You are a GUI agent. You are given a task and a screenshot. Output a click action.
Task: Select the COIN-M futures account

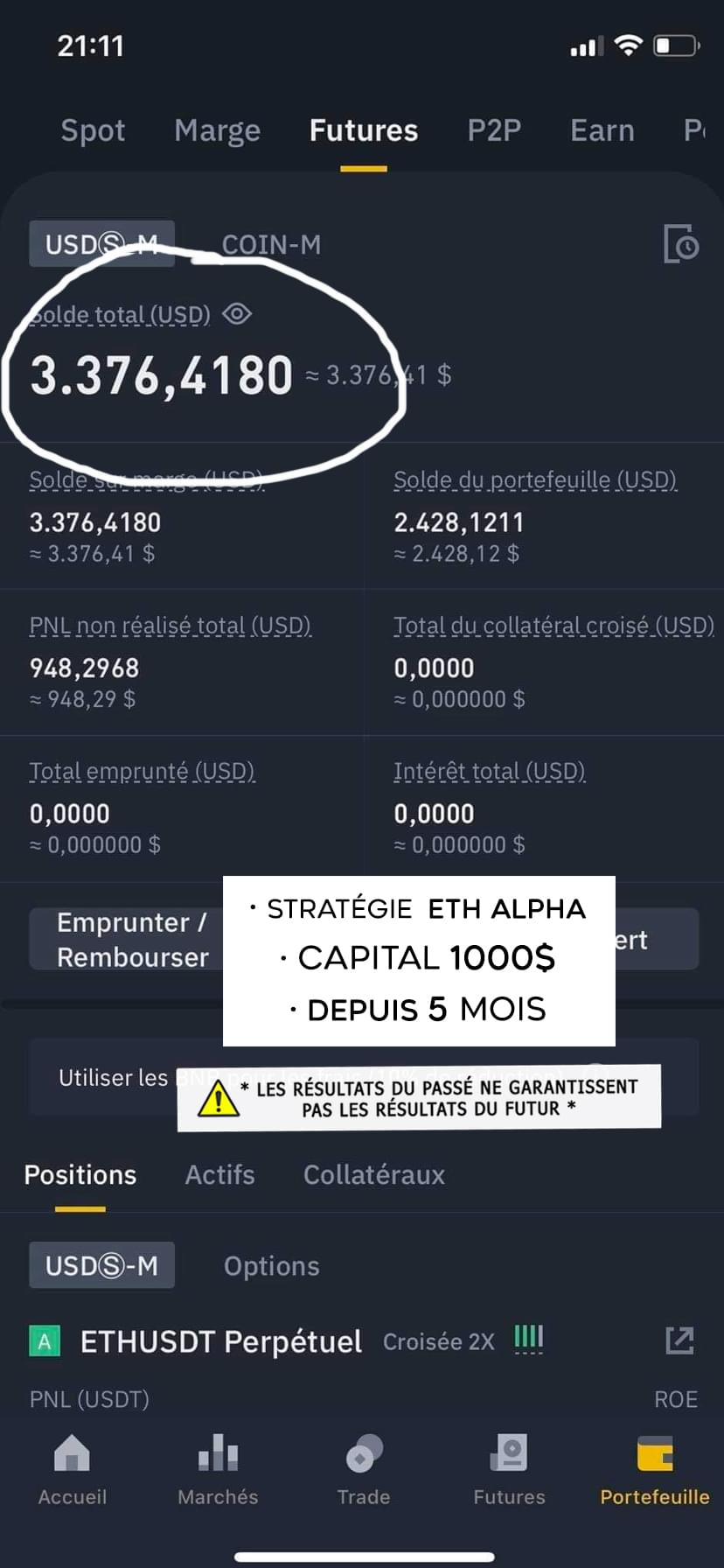(271, 244)
